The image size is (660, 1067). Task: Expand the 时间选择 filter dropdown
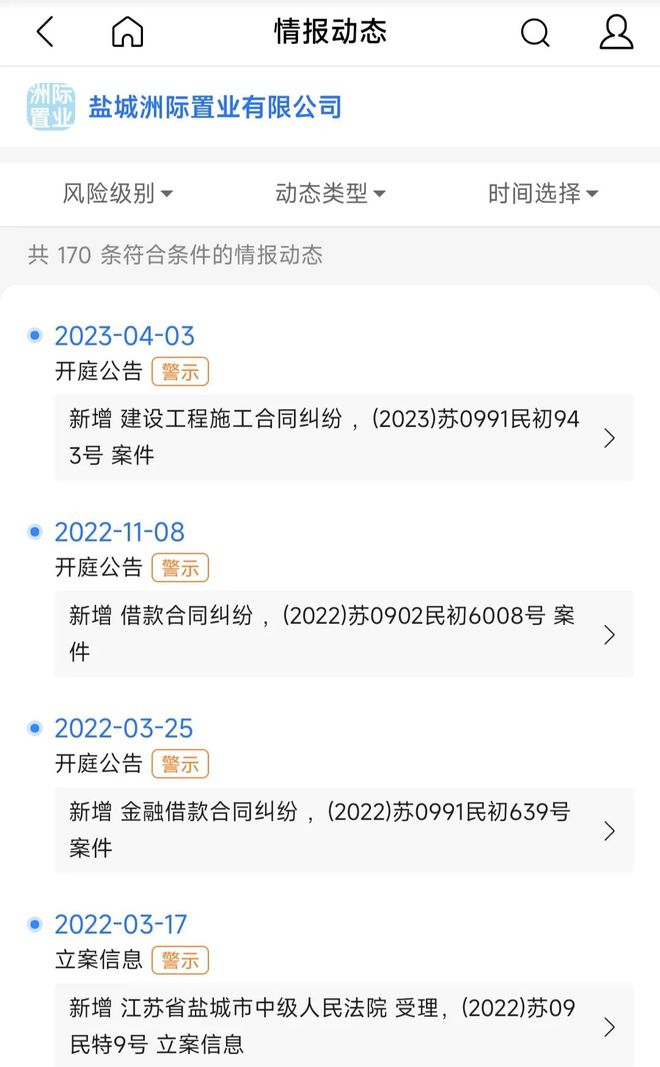click(x=543, y=193)
